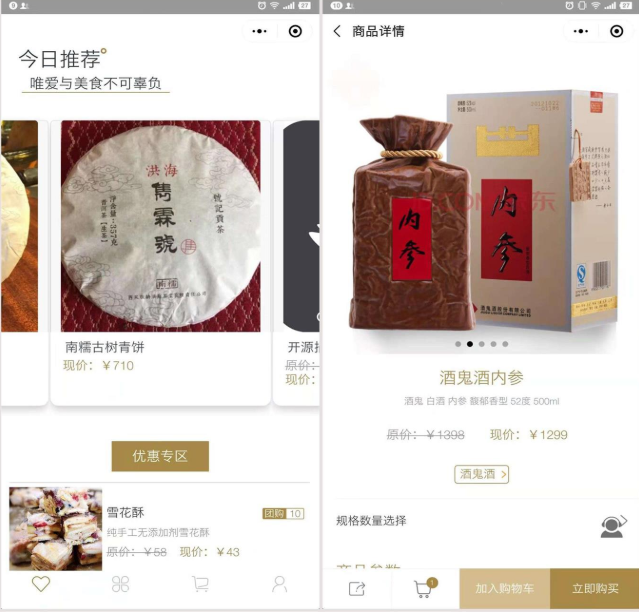Go back from the 商品详情 page
639x614 pixels.
(x=337, y=31)
